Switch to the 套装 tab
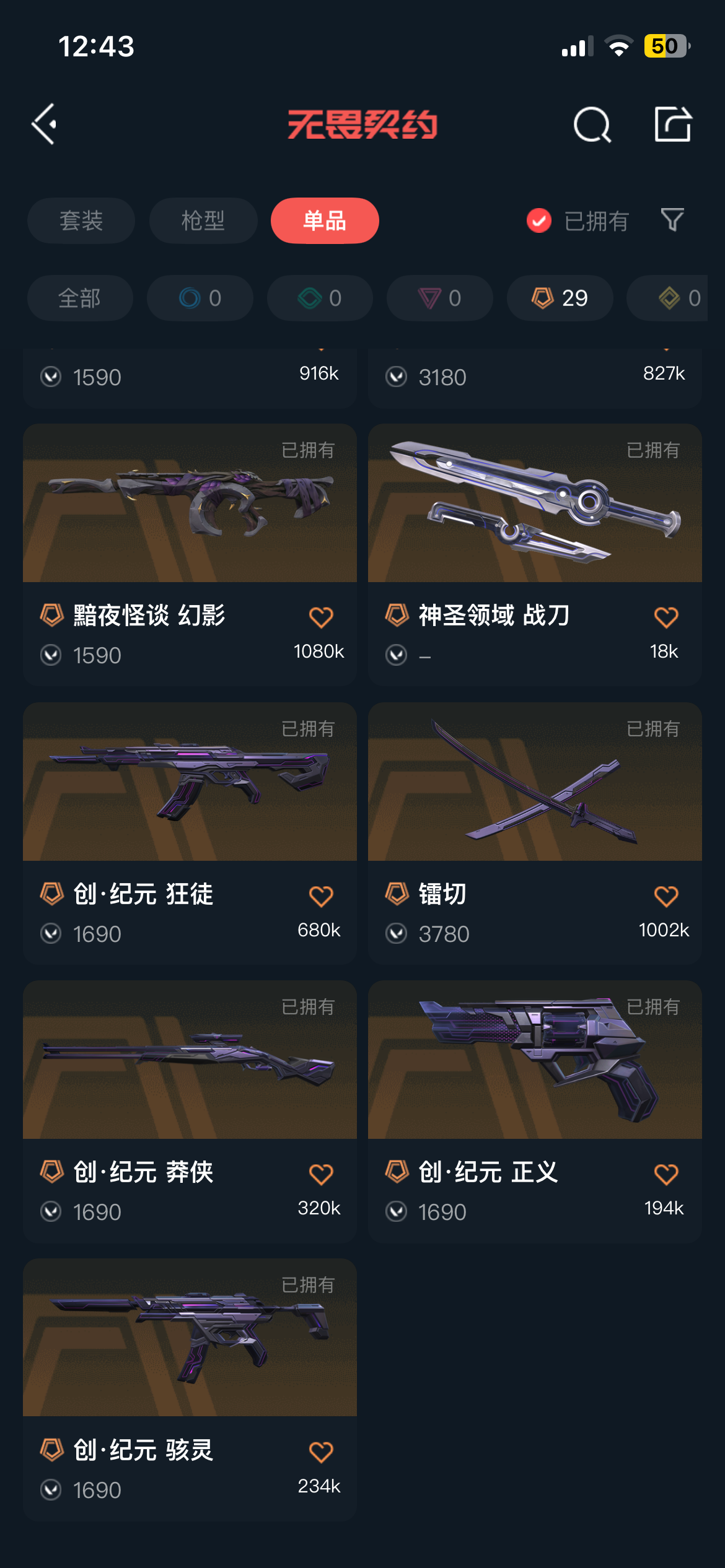Image resolution: width=725 pixels, height=1568 pixels. pos(81,220)
